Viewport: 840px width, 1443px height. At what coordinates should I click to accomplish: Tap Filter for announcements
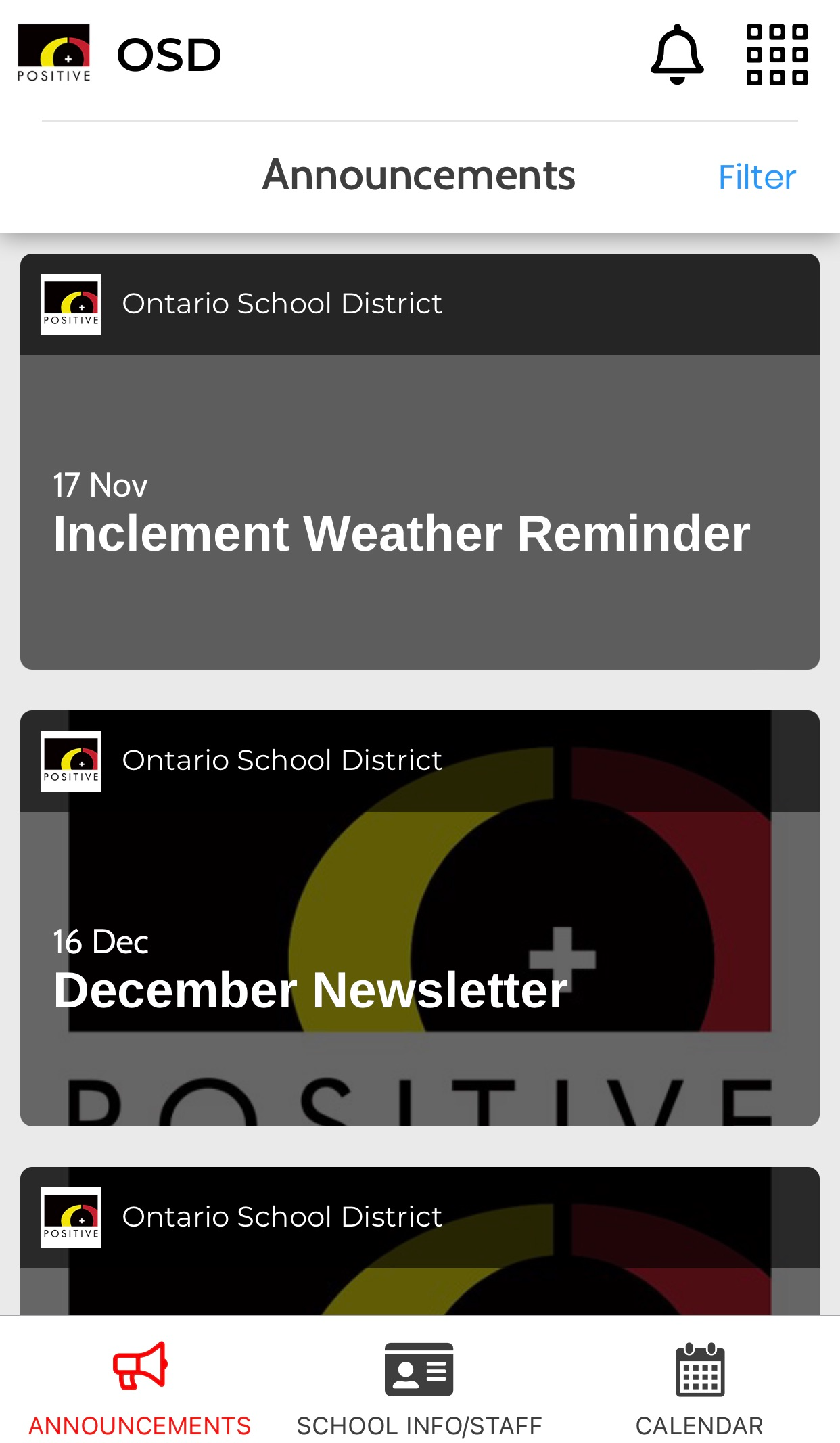pos(757,177)
